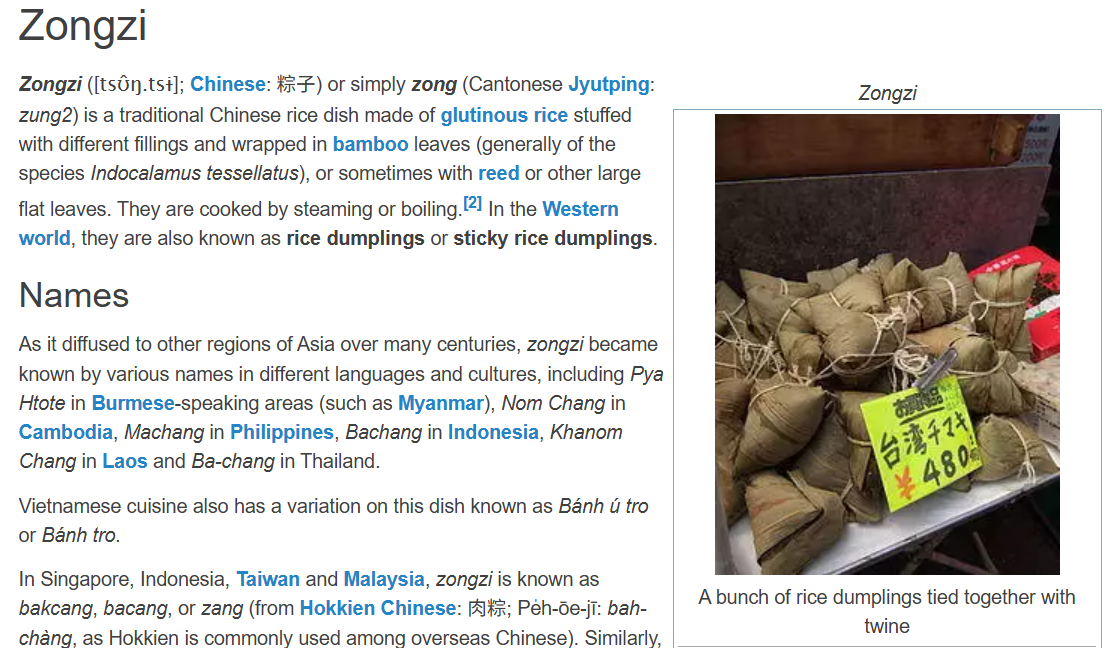The width and height of the screenshot is (1111, 648).
Task: Enlarge the zongzi dumplings photo
Action: click(x=887, y=344)
